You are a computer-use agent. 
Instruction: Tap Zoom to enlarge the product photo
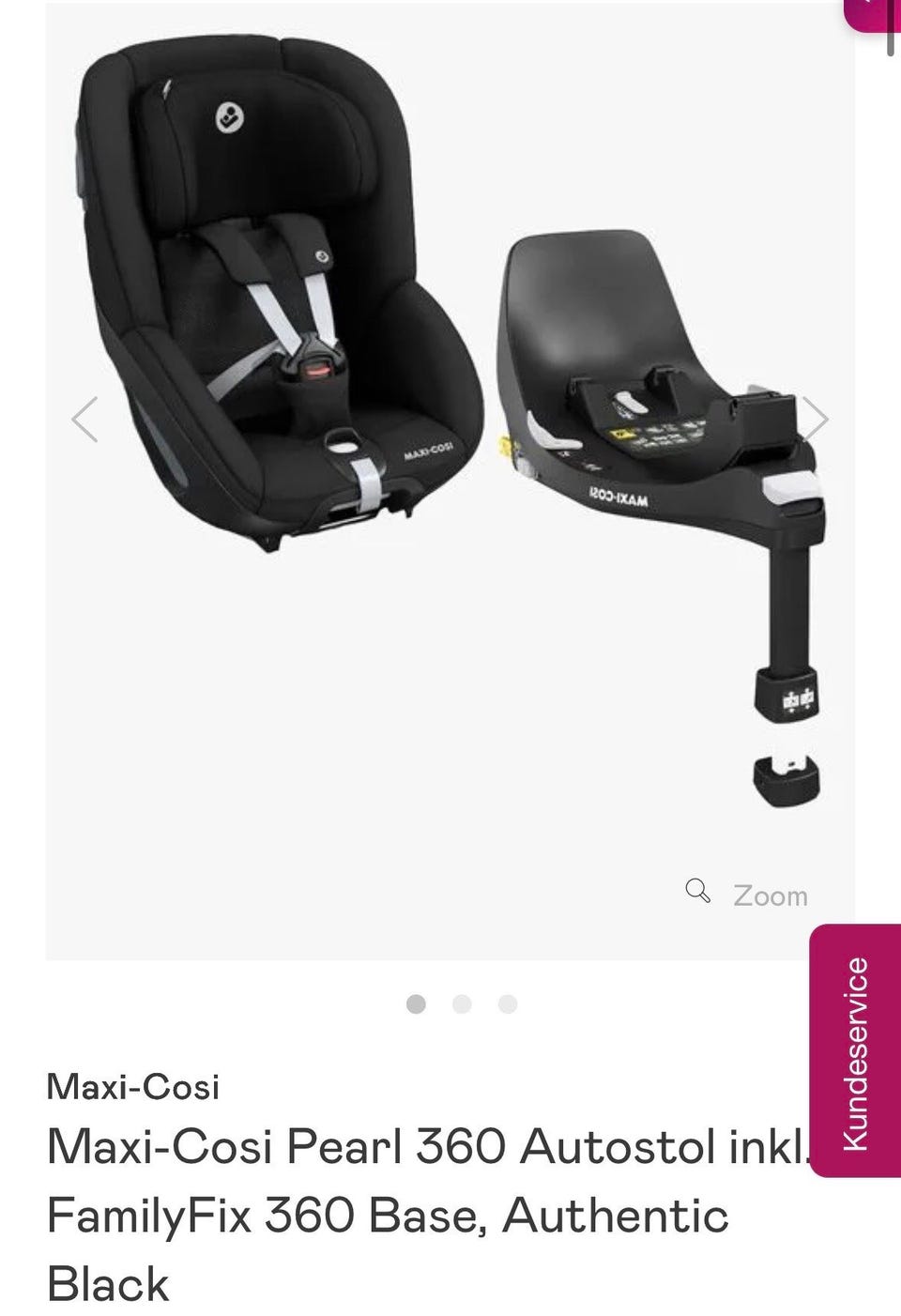pos(748,895)
